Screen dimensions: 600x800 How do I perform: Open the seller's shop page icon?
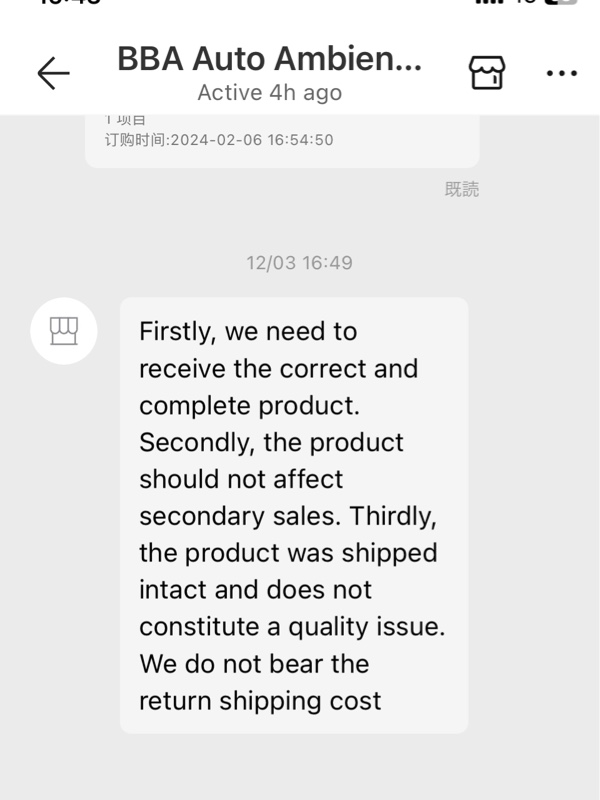coord(487,73)
